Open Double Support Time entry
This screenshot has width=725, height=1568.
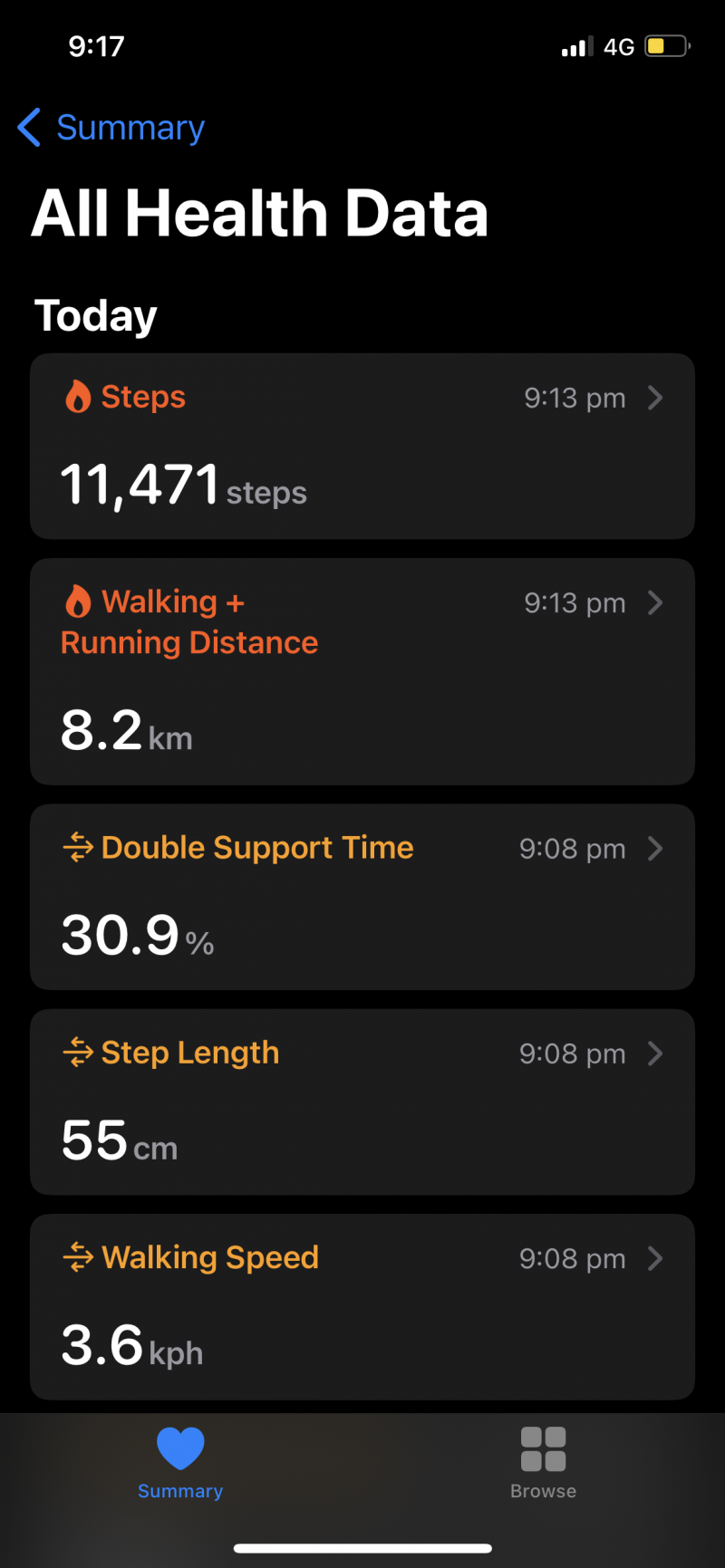(362, 897)
